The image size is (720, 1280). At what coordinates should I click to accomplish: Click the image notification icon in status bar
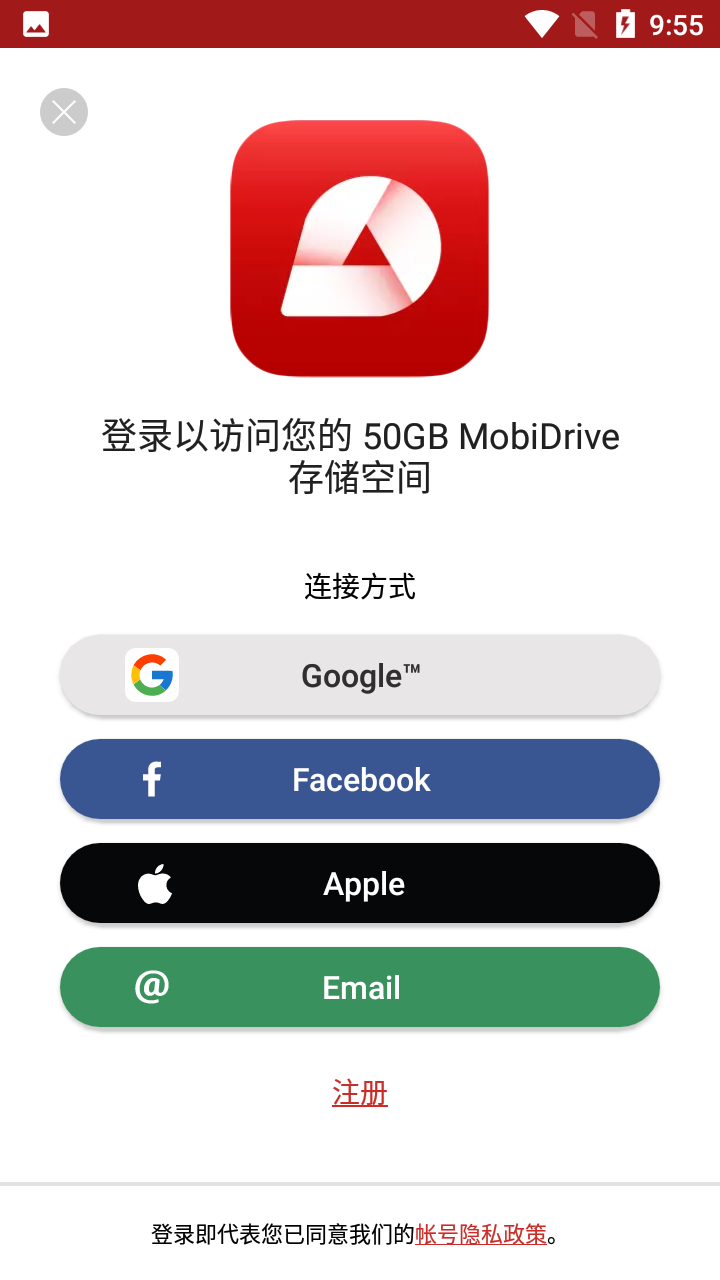35,23
